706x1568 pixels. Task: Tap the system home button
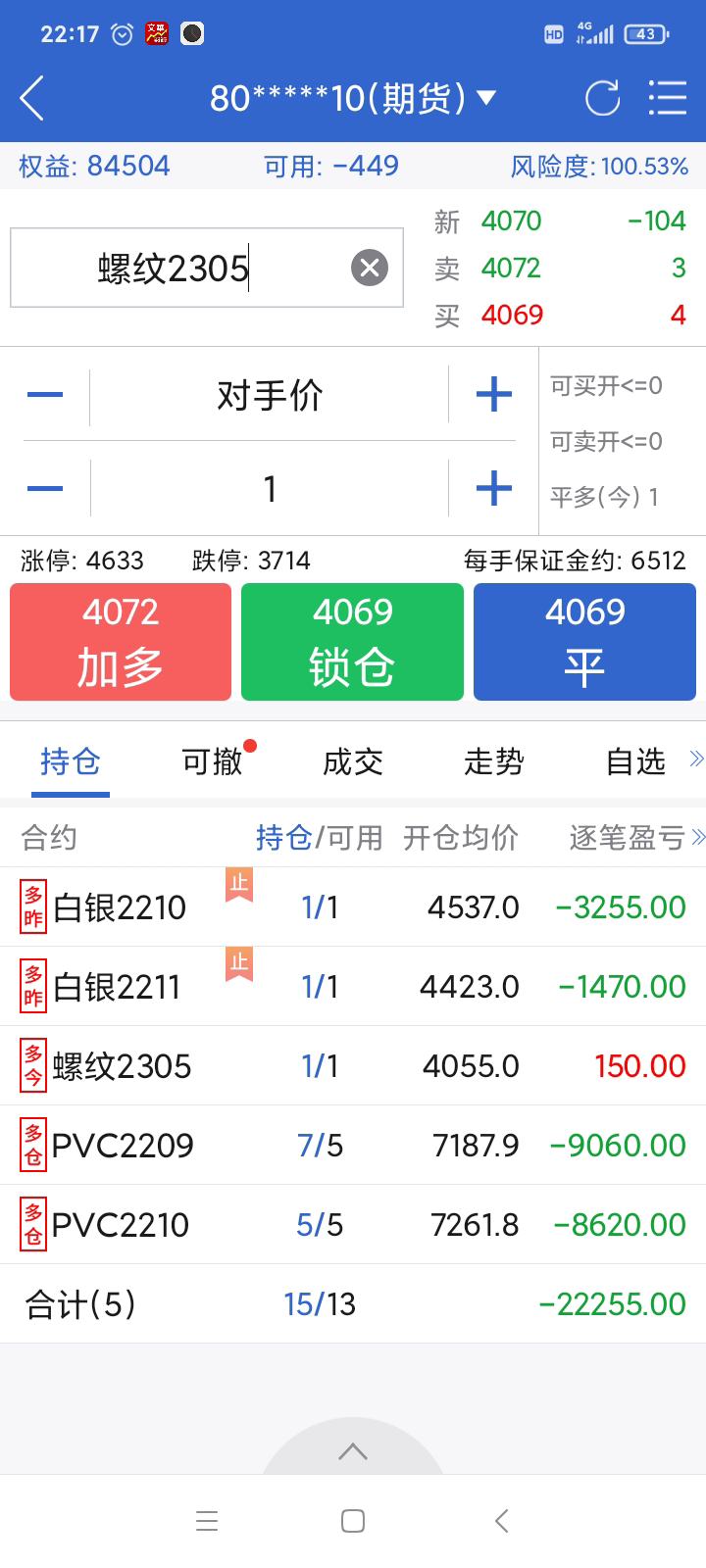click(353, 1521)
